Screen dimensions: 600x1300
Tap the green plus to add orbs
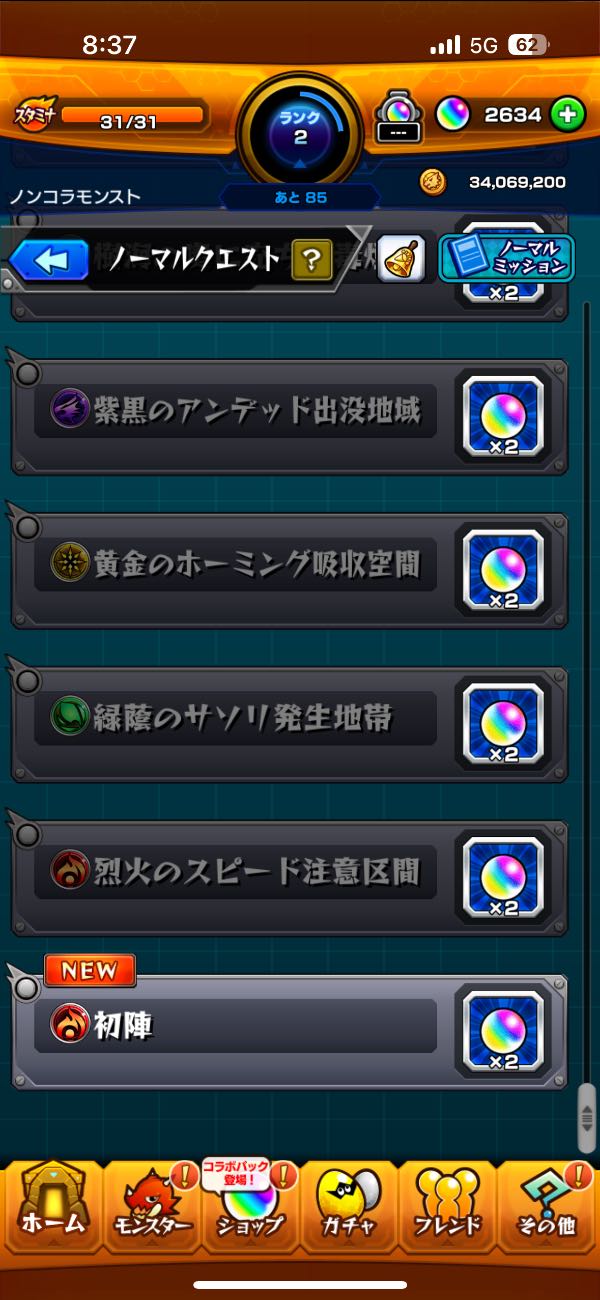[568, 115]
